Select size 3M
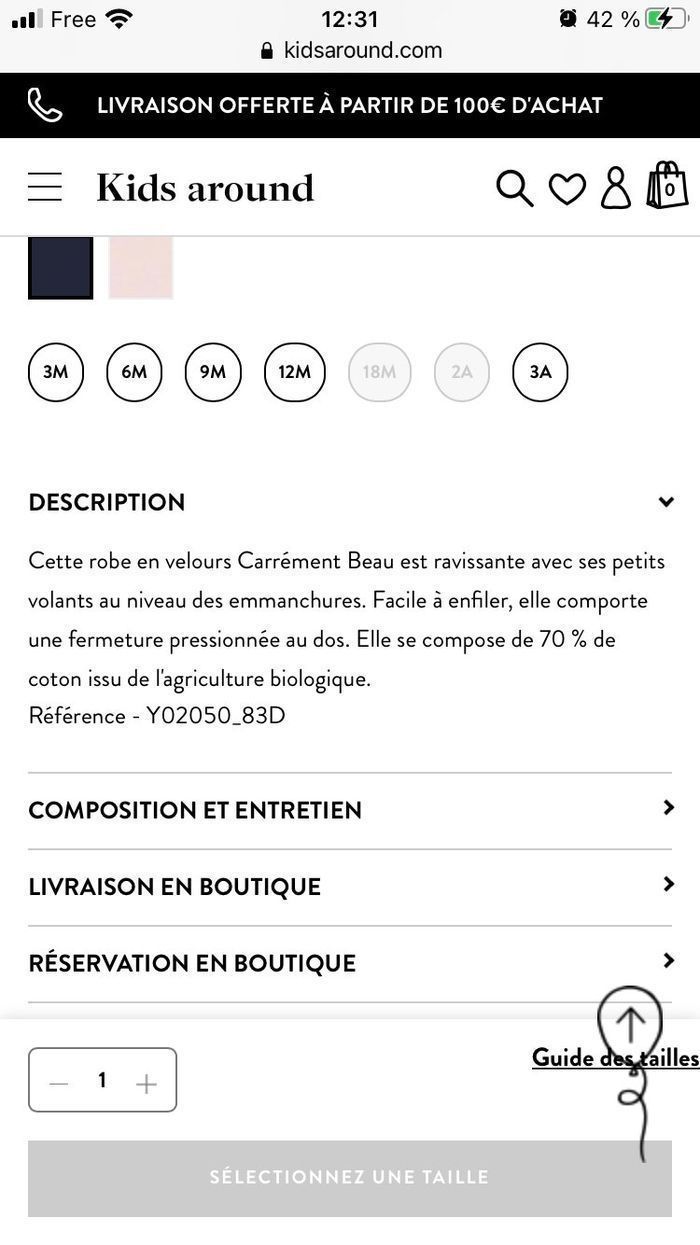700x1245 pixels. click(55, 372)
